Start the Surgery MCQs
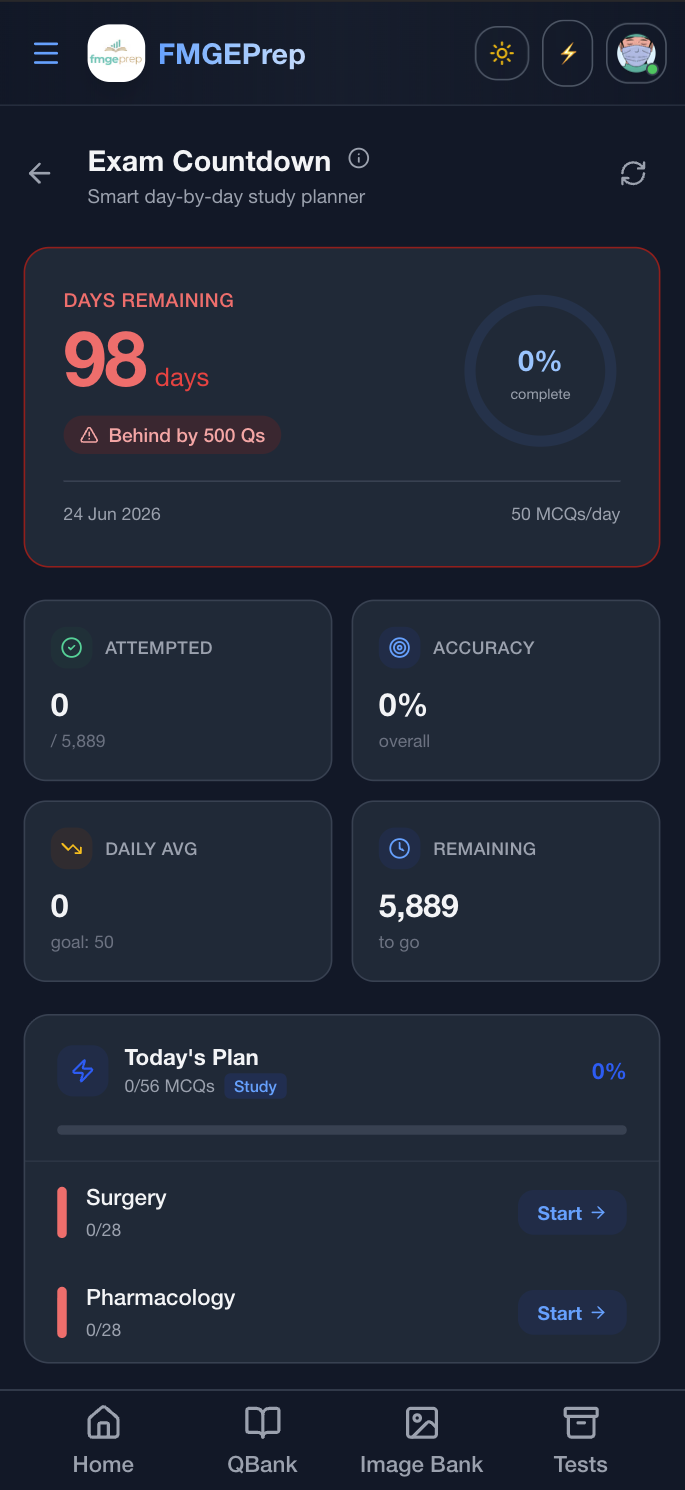The height and width of the screenshot is (1490, 685). [571, 1213]
